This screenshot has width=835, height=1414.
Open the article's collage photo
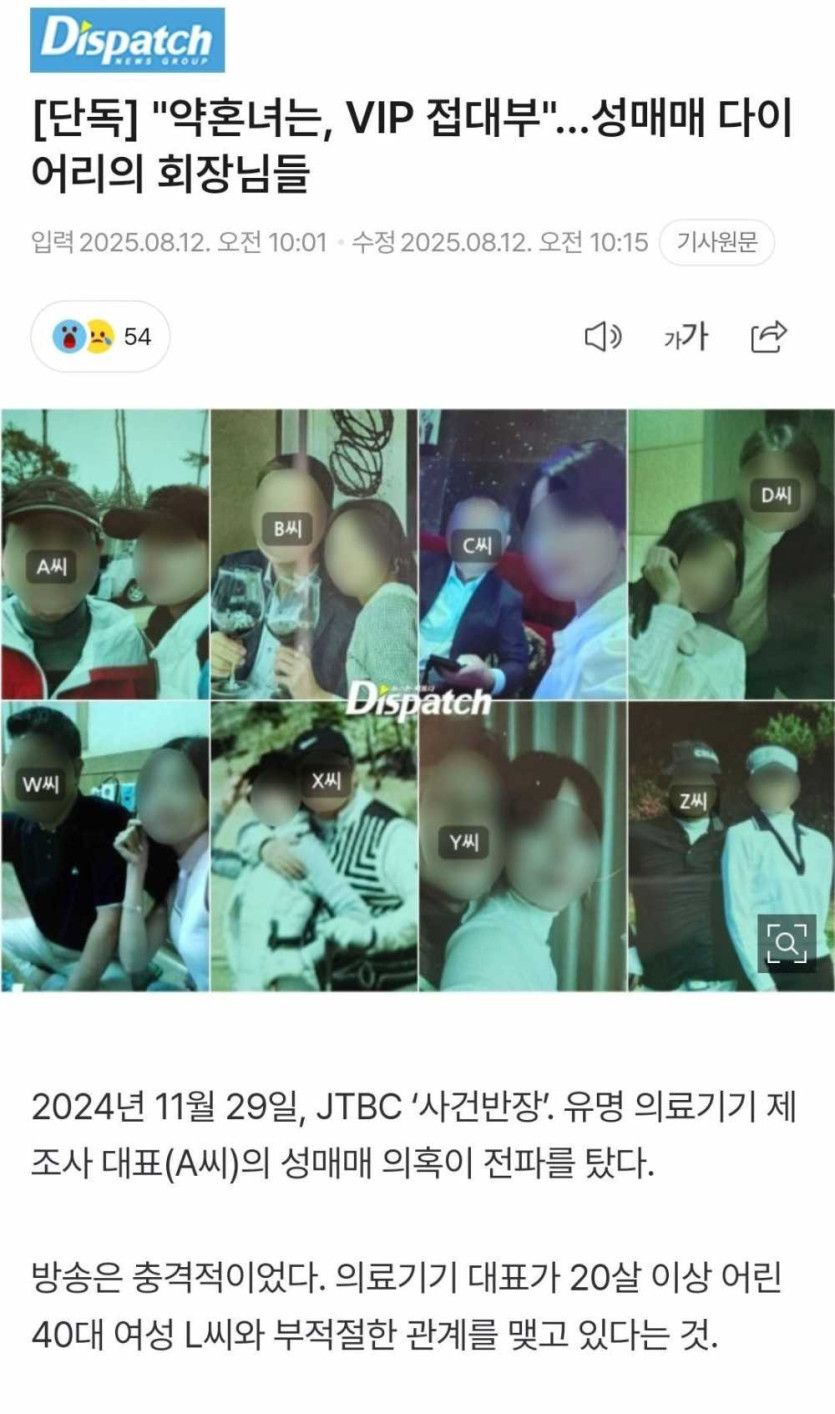pos(417,700)
